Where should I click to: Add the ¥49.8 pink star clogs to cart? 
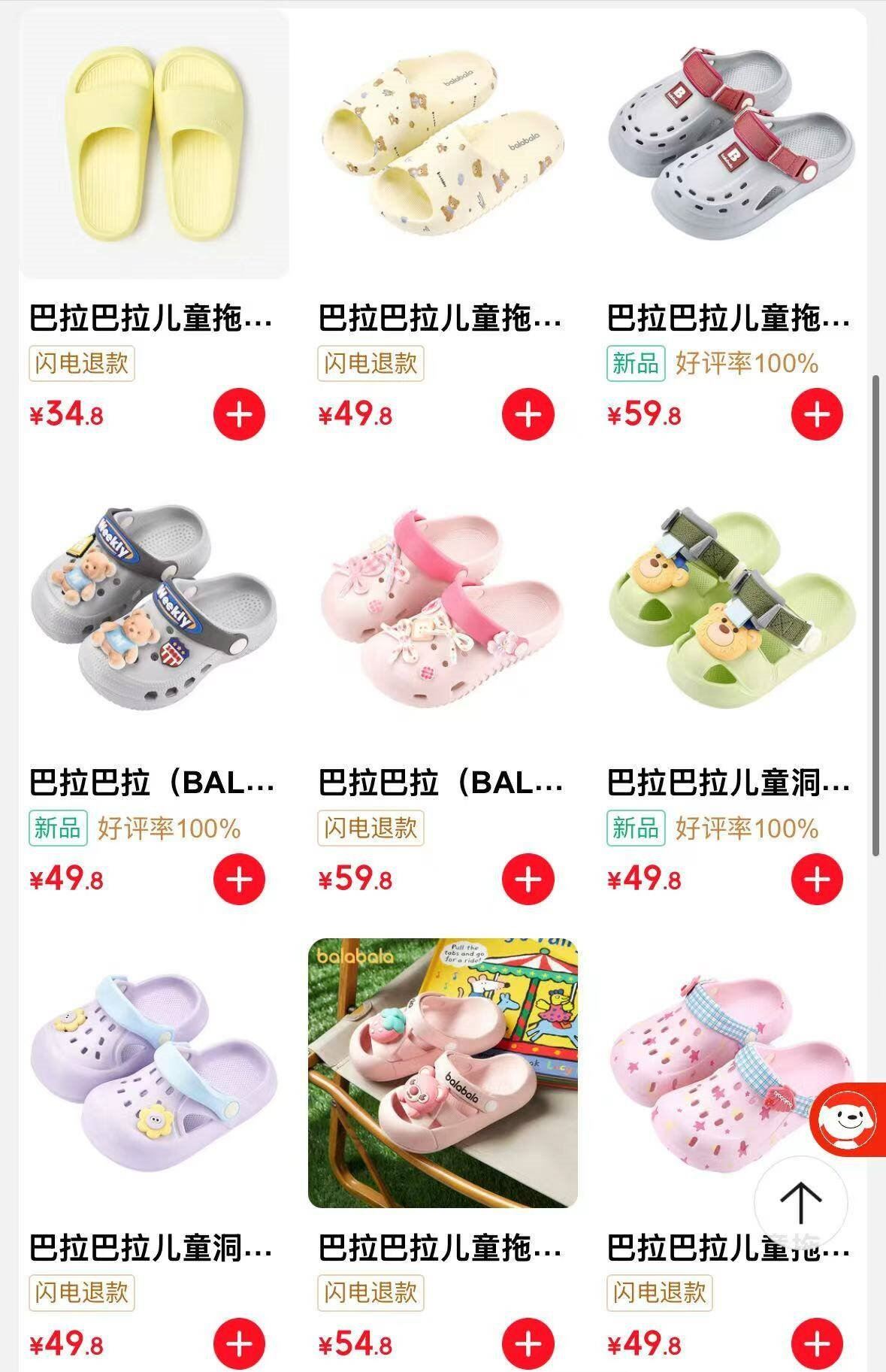pos(817,1343)
